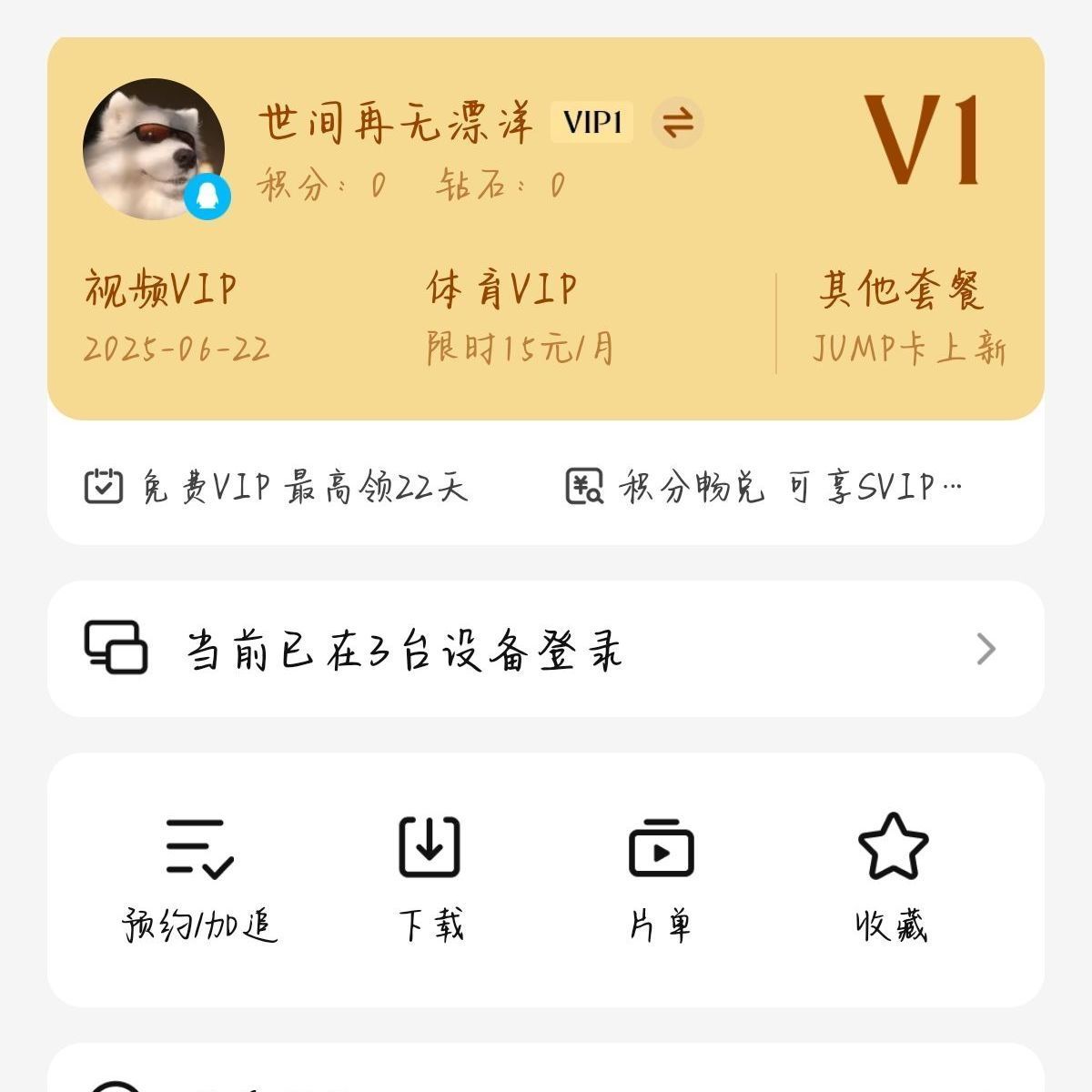This screenshot has width=1092, height=1092.
Task: Open the VIP1 level badge
Action: (591, 122)
